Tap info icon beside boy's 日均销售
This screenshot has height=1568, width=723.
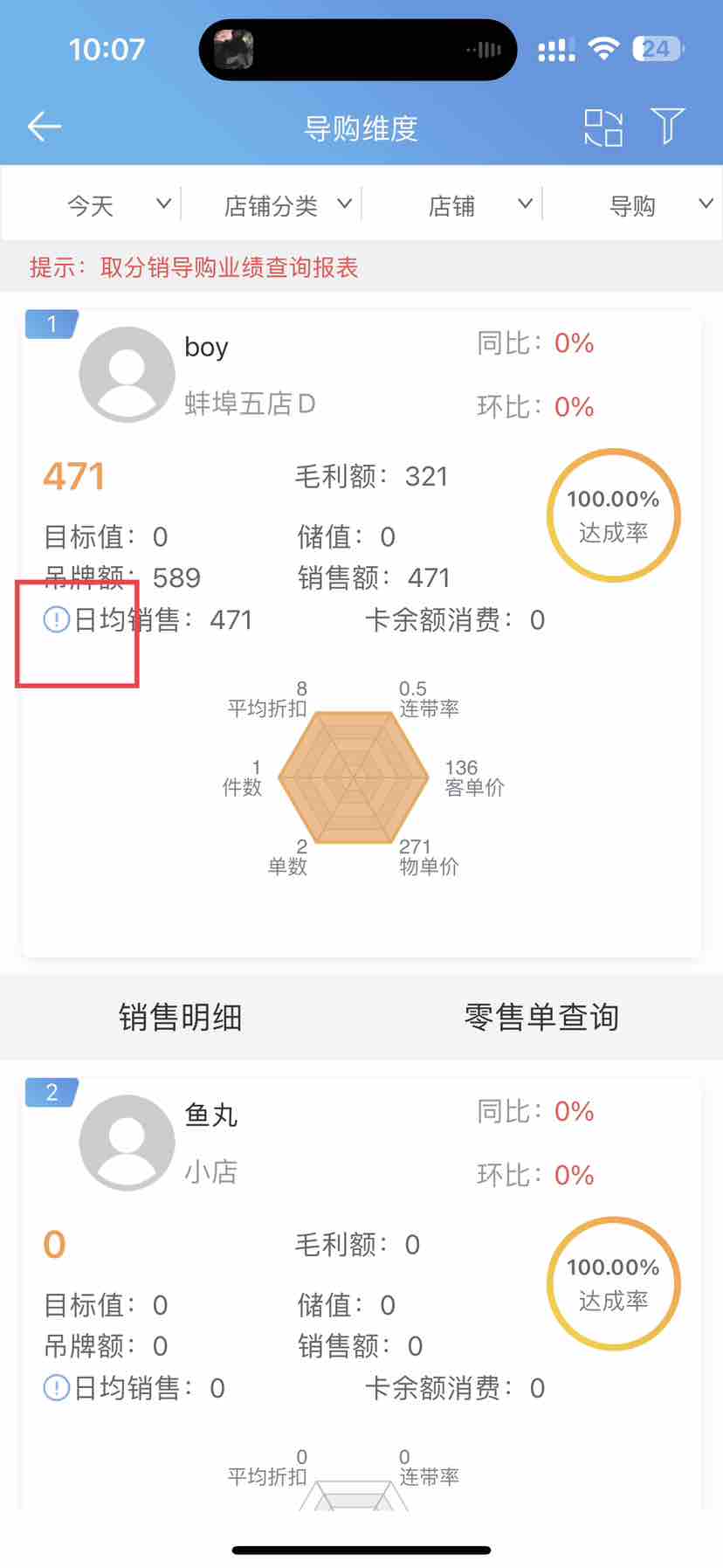pyautogui.click(x=56, y=619)
